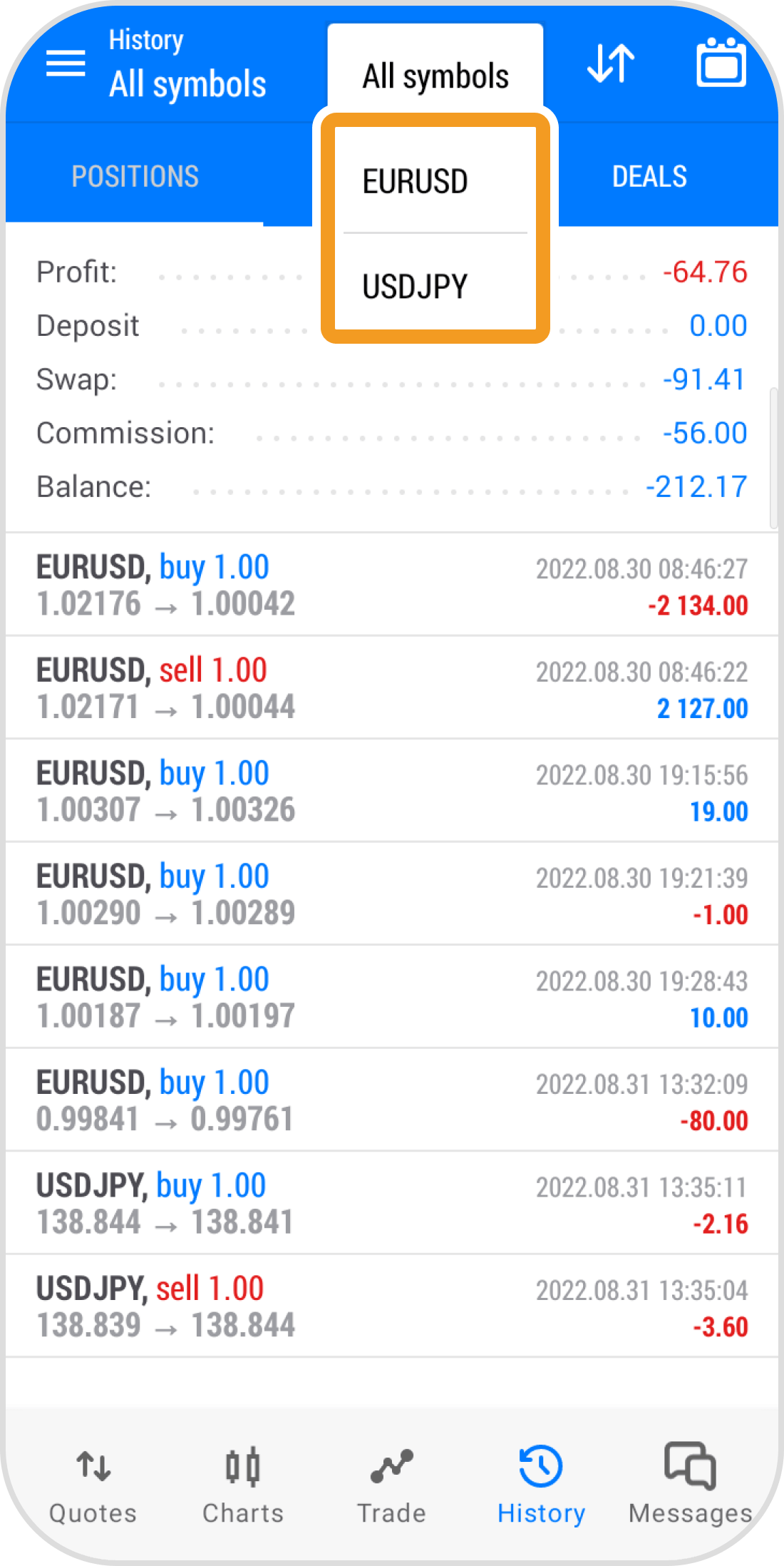Tap the History All symbols header title

pyautogui.click(x=187, y=64)
